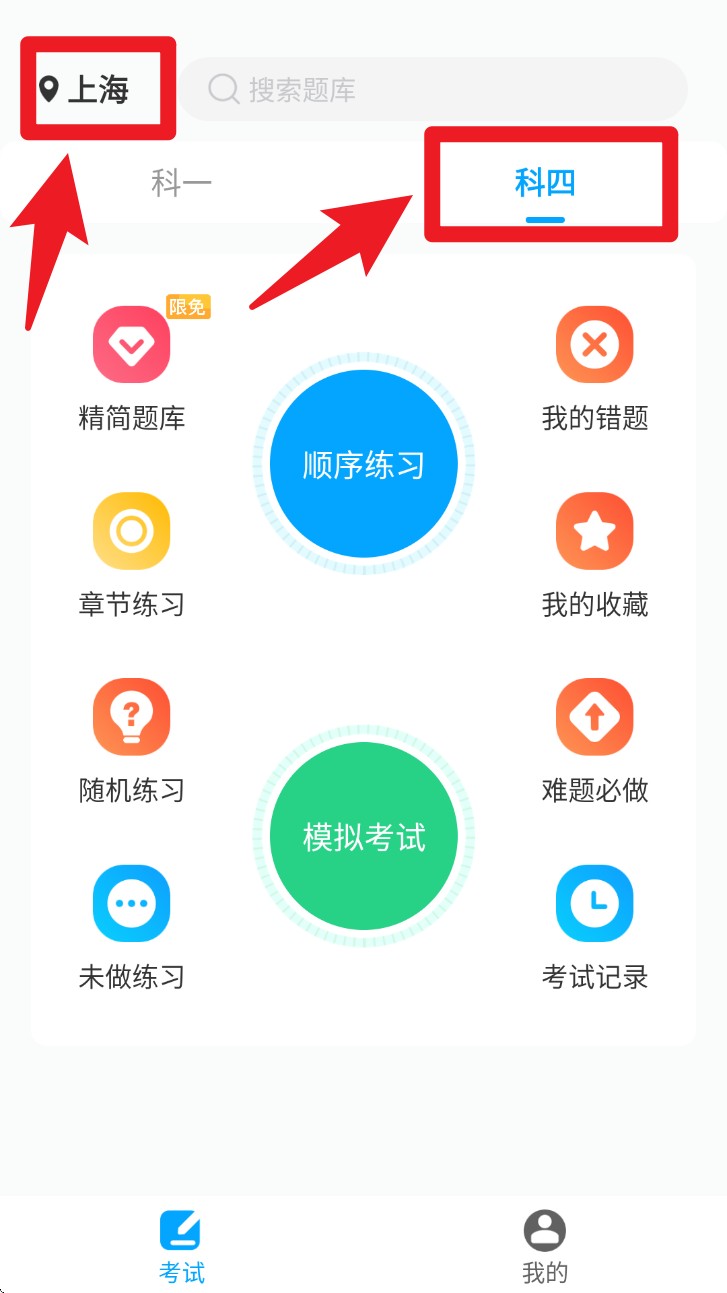This screenshot has width=727, height=1293.
Task: Start 顺序练习 sequential practice
Action: click(x=363, y=464)
